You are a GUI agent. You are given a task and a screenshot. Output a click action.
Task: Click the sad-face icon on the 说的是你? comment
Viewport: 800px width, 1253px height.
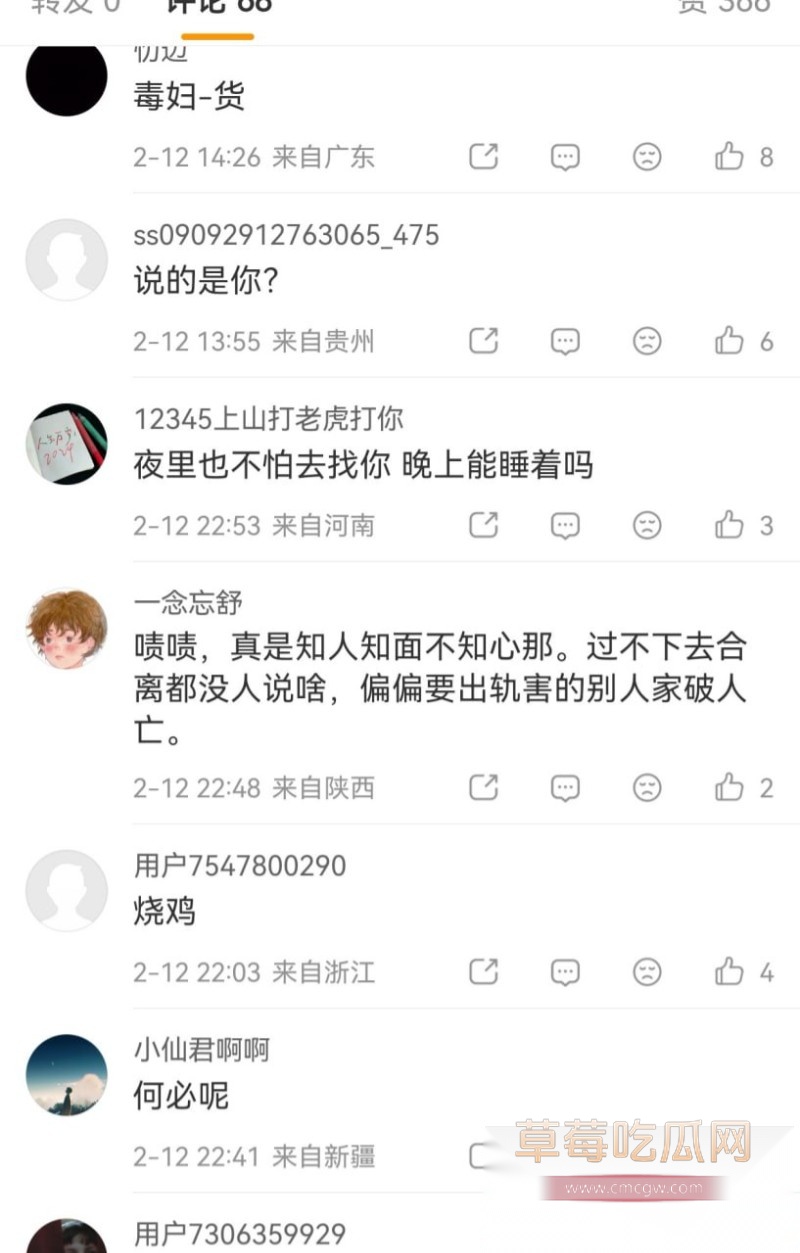tap(648, 341)
